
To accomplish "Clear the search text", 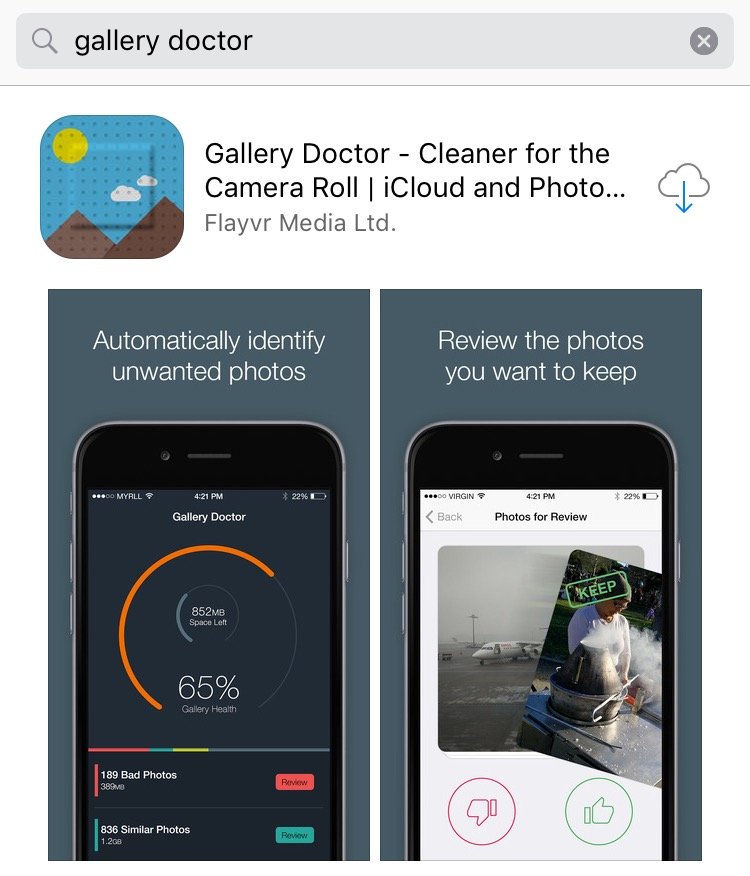I will [703, 41].
